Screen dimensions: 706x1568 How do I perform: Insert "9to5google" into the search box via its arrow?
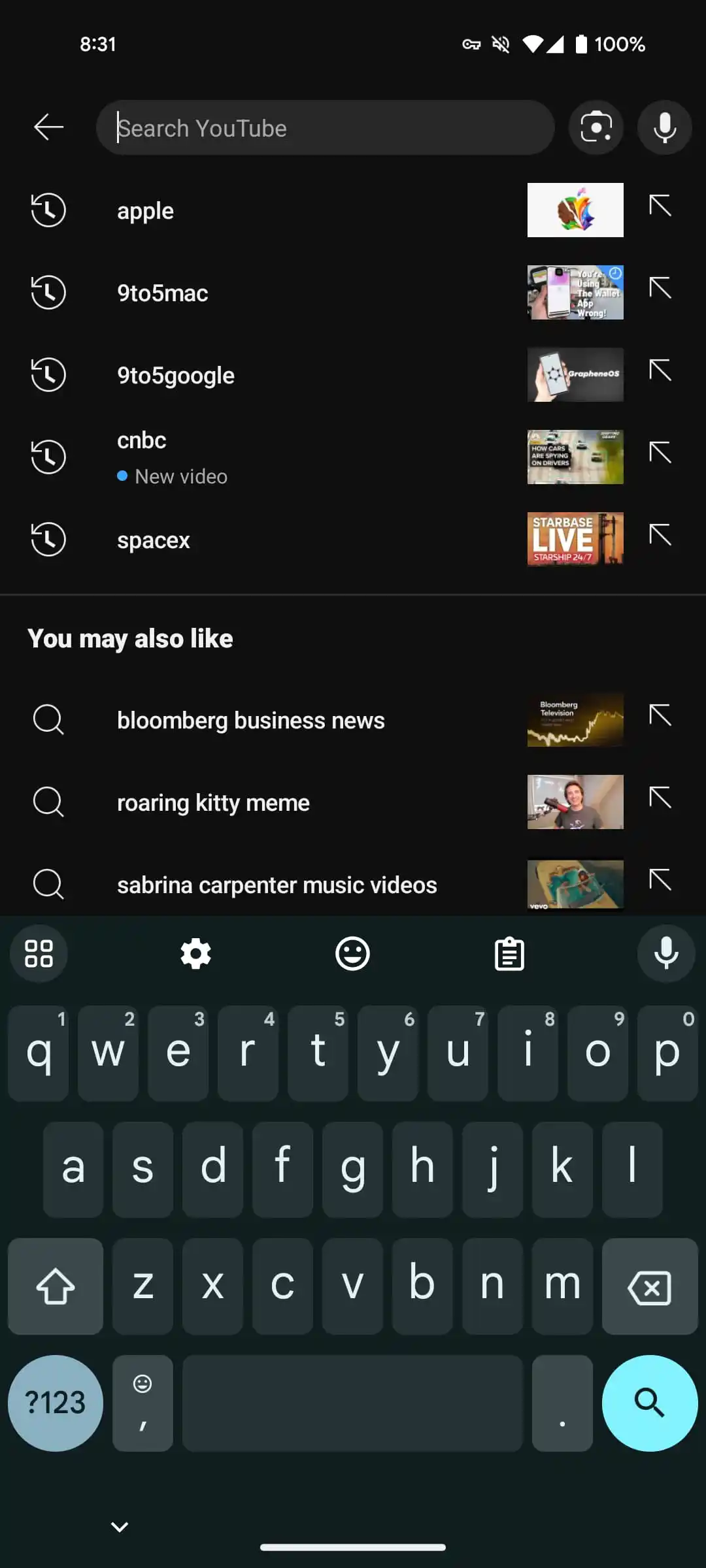(x=660, y=370)
